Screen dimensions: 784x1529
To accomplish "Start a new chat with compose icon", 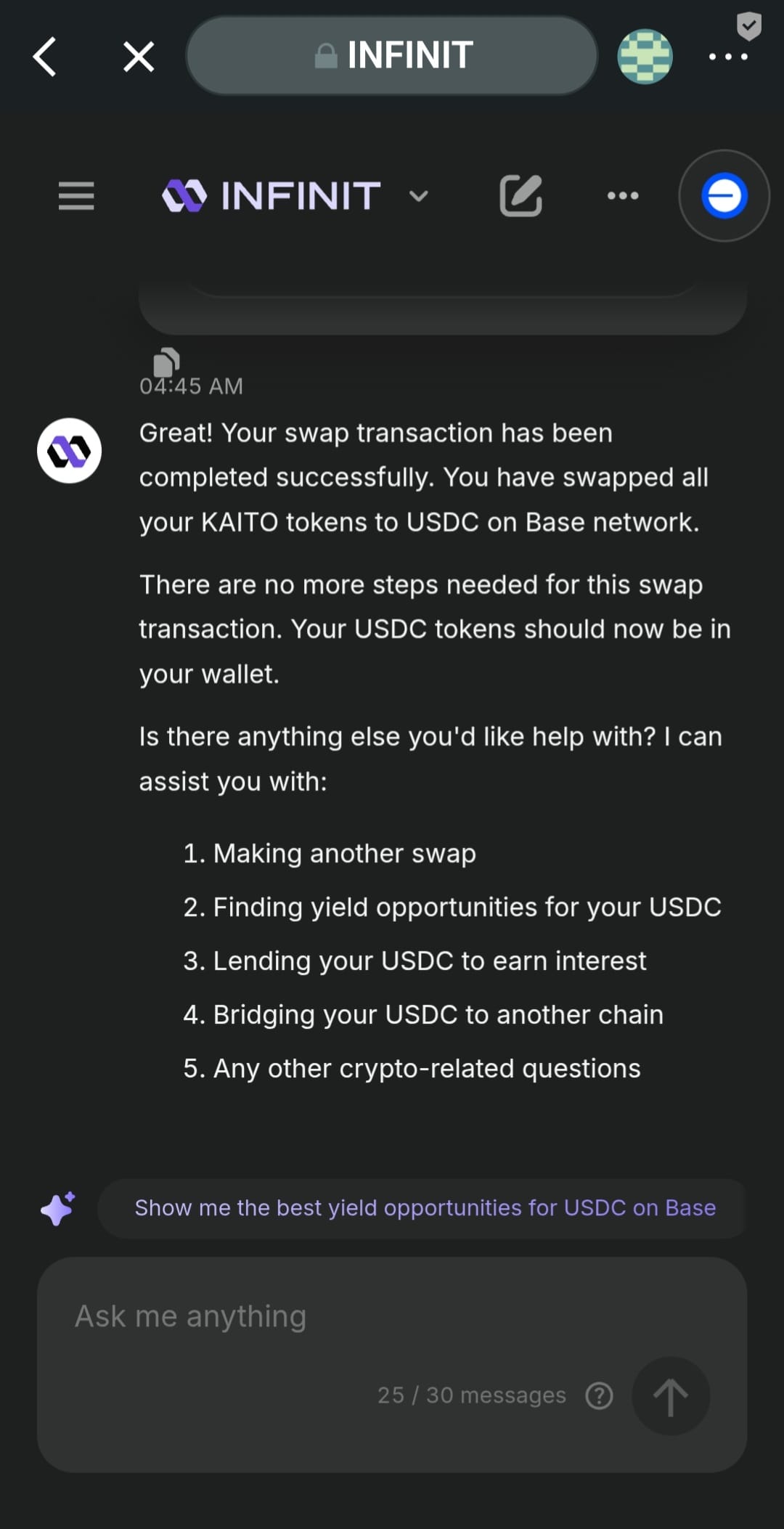I will (x=520, y=196).
